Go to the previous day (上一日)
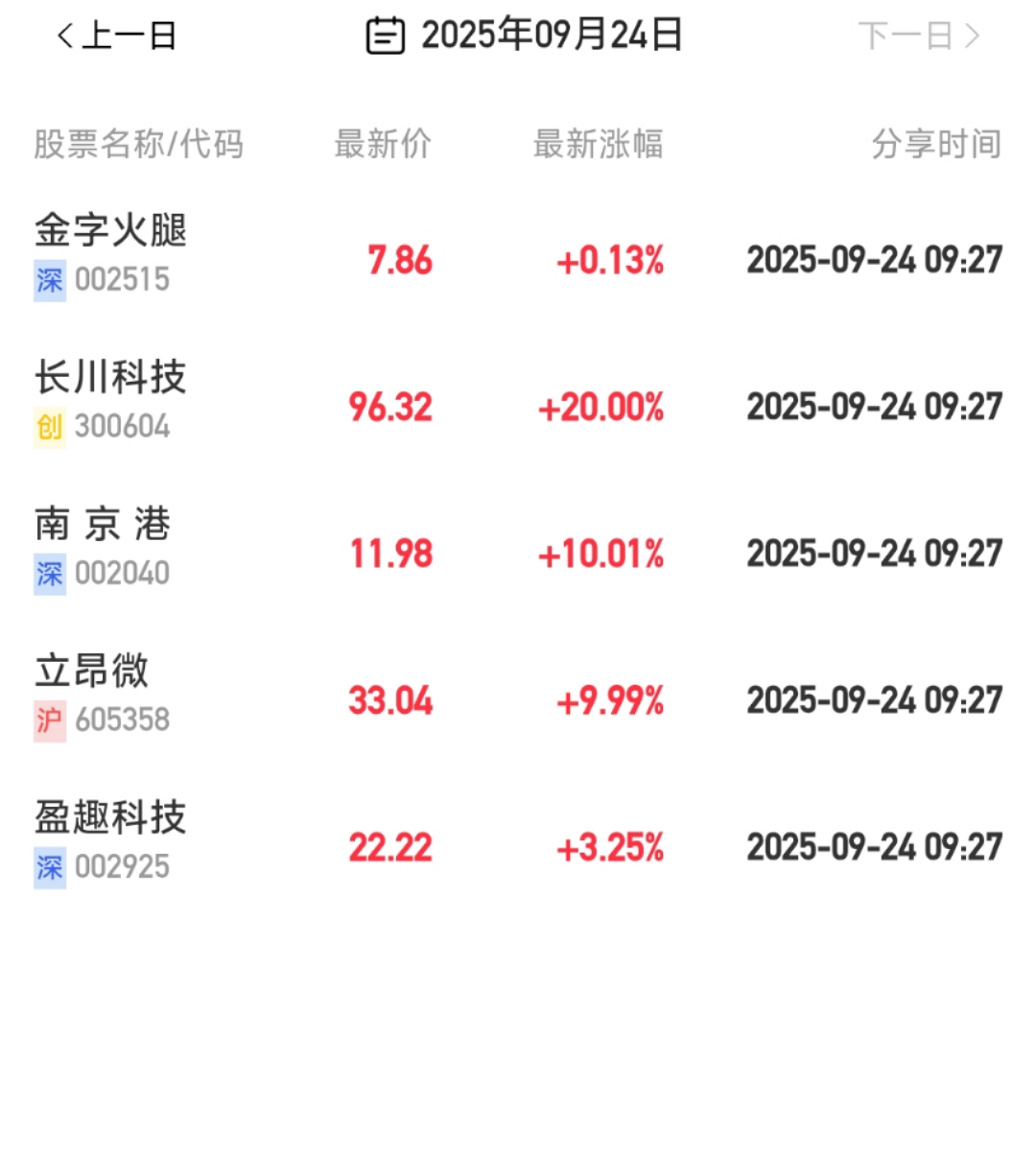 pyautogui.click(x=115, y=36)
